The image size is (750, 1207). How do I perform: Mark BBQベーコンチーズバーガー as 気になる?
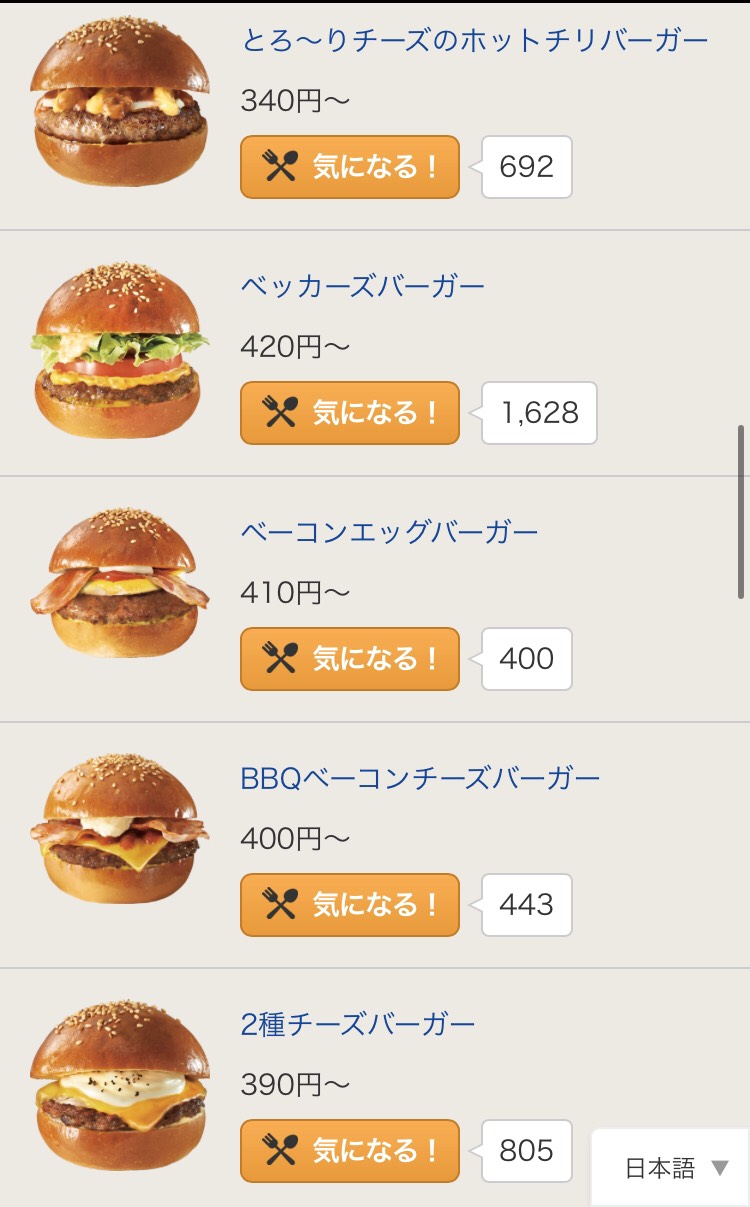pos(350,905)
